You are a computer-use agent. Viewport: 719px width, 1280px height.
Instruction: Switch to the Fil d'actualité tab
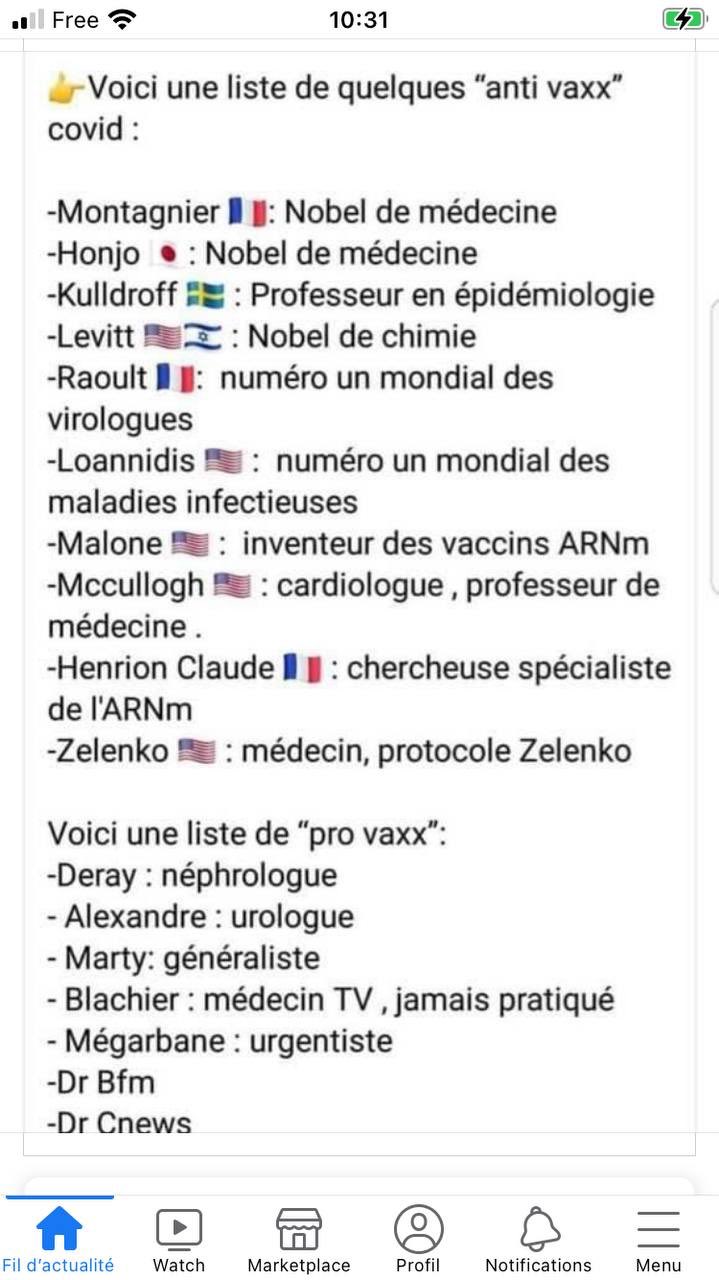[59, 1238]
